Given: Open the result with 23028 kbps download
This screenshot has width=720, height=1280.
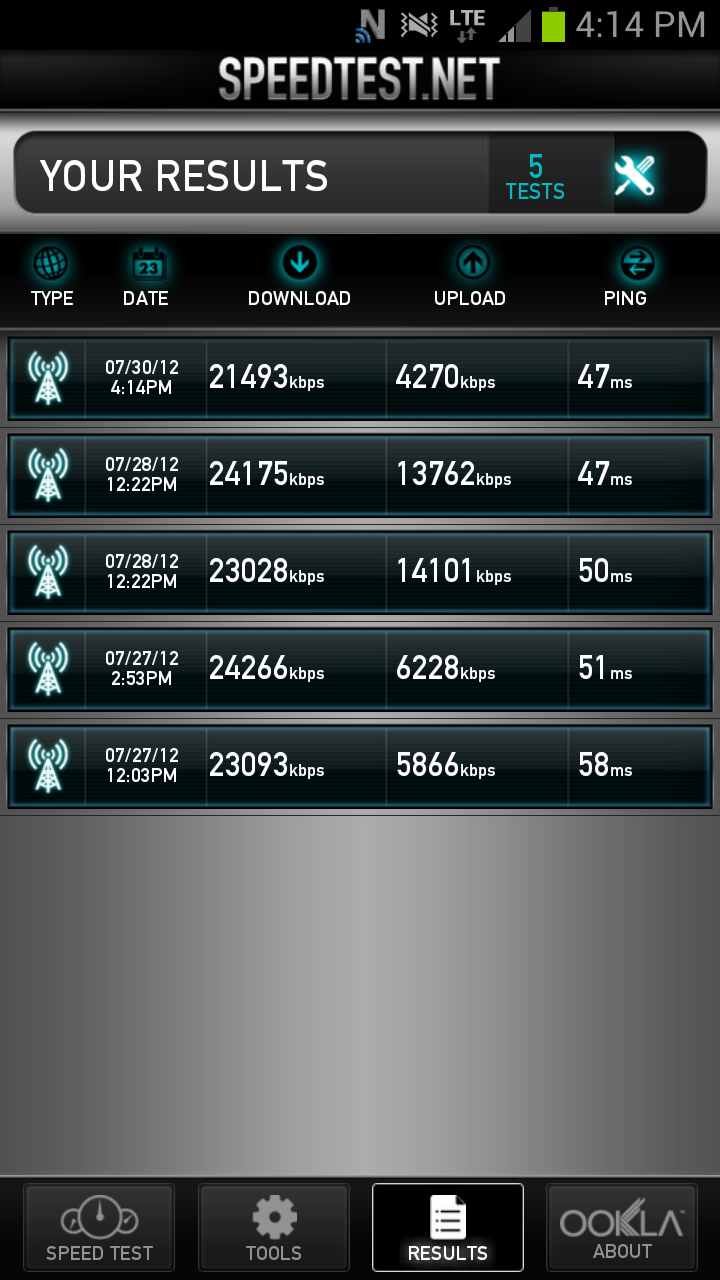Looking at the screenshot, I should click(x=360, y=572).
